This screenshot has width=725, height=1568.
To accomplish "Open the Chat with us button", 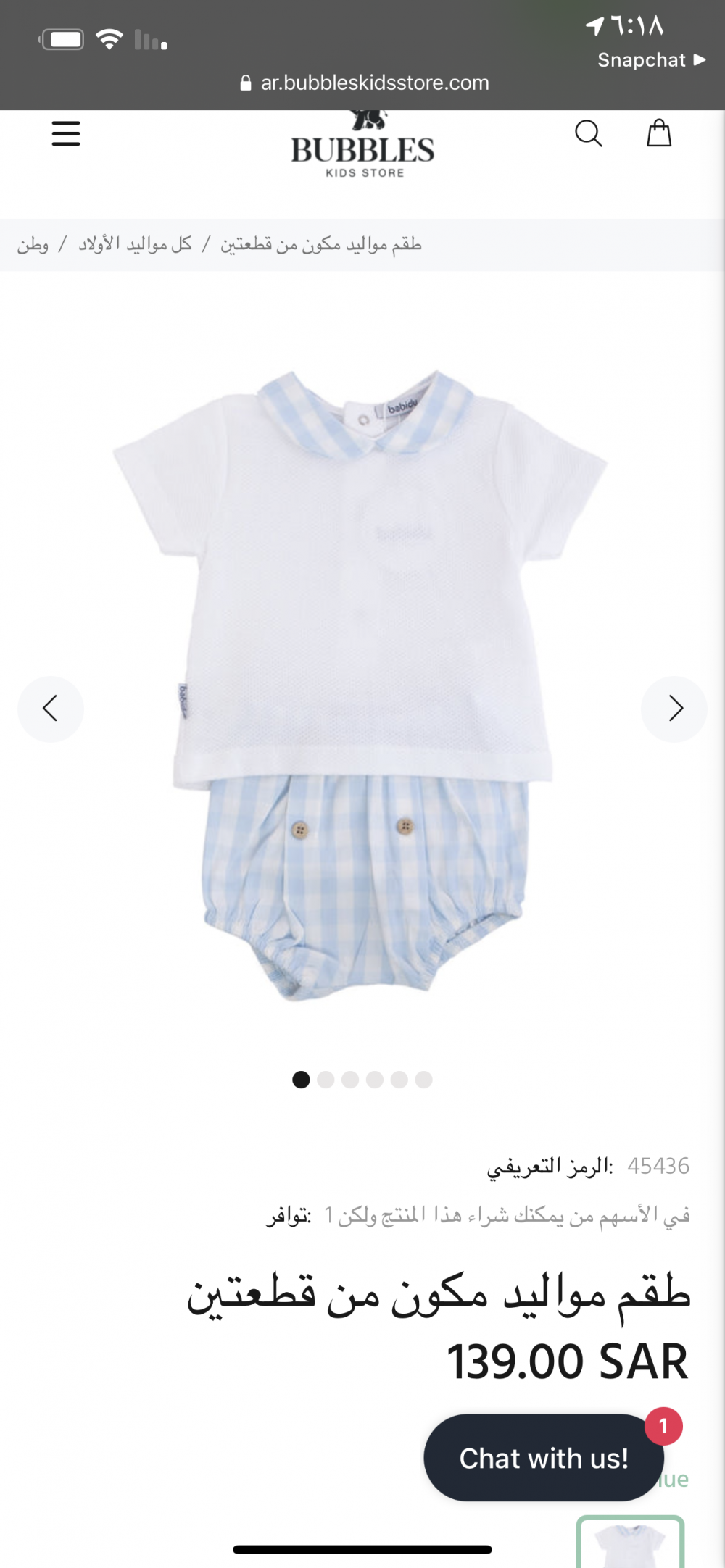I will click(x=543, y=1458).
